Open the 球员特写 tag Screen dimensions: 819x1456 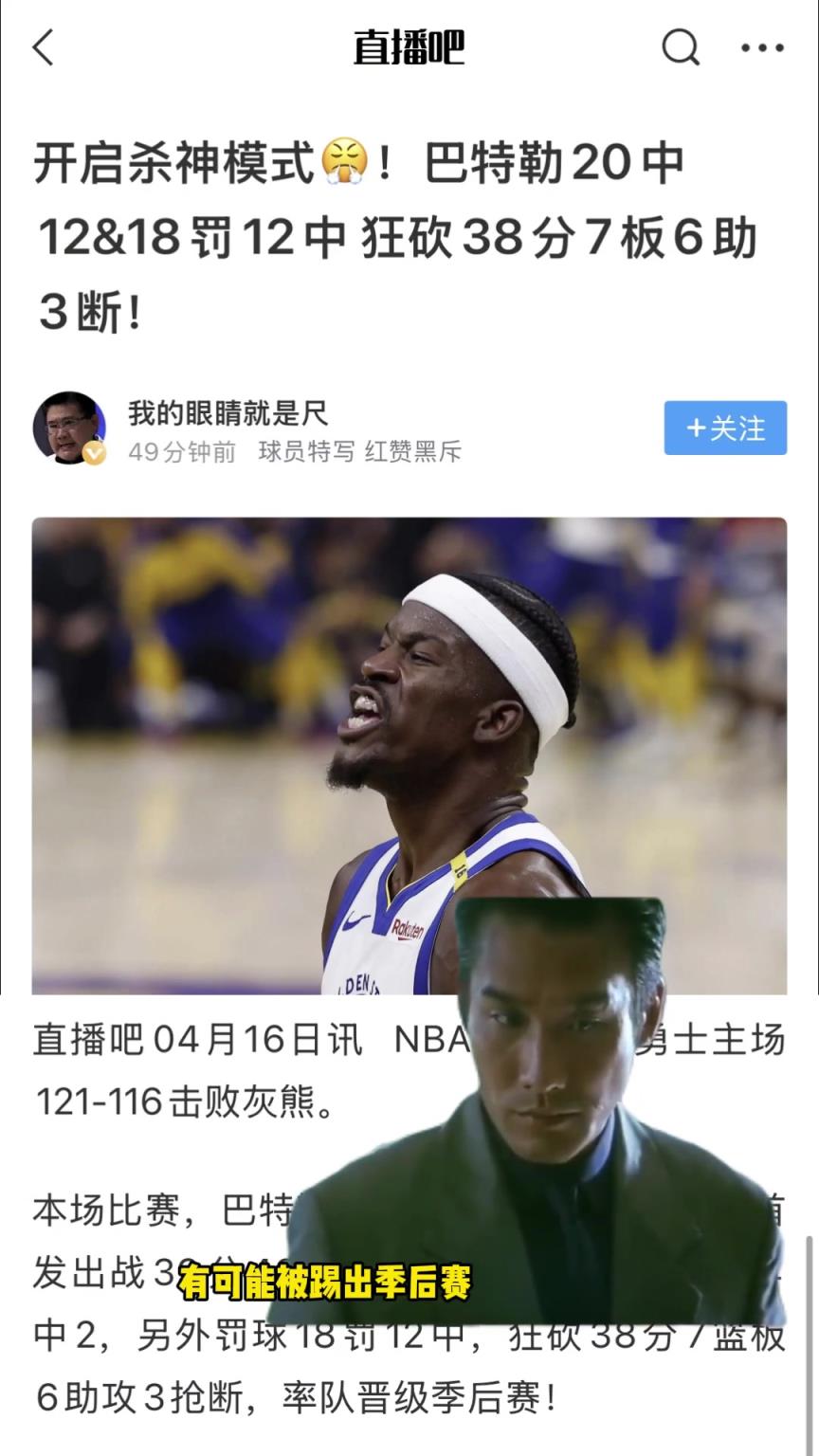[x=306, y=452]
